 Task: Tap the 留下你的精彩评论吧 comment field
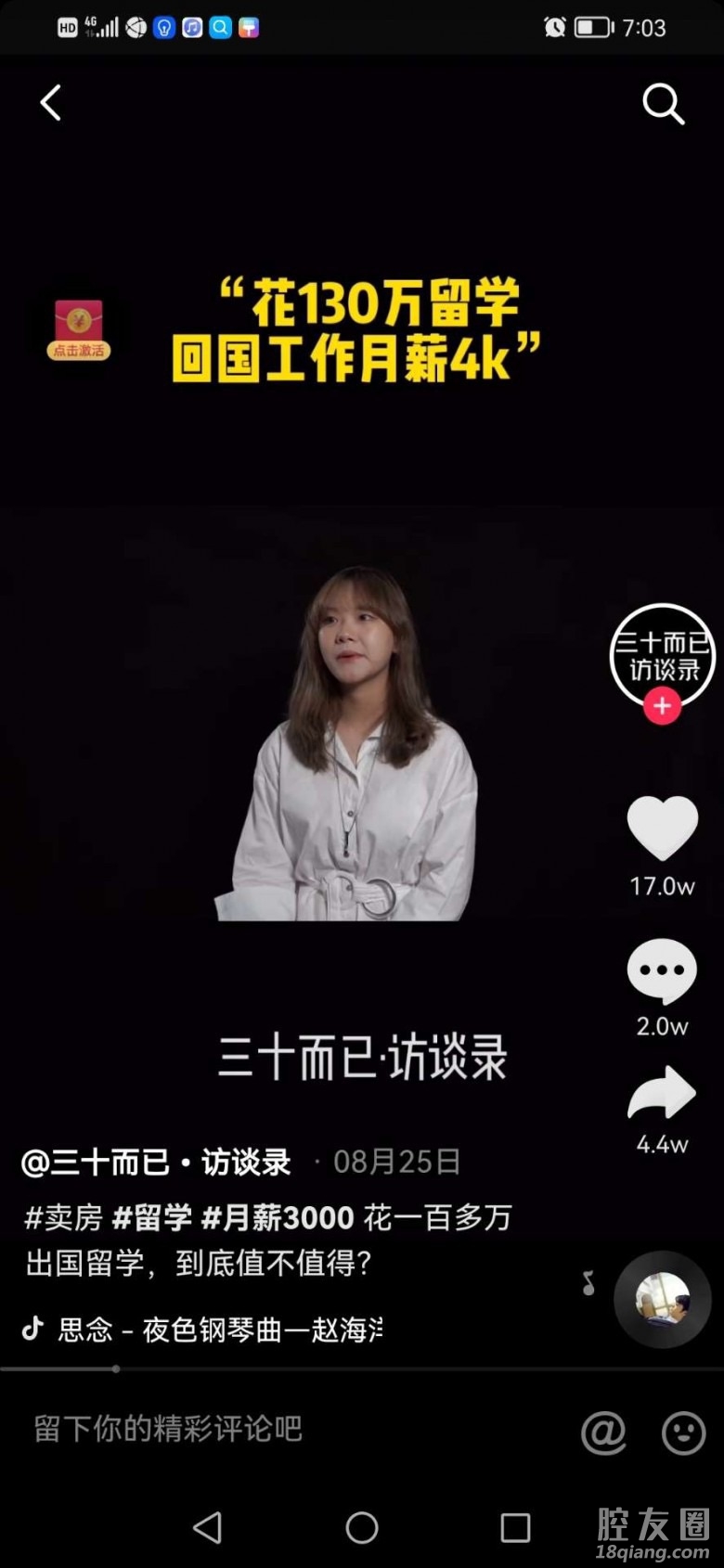169,1429
